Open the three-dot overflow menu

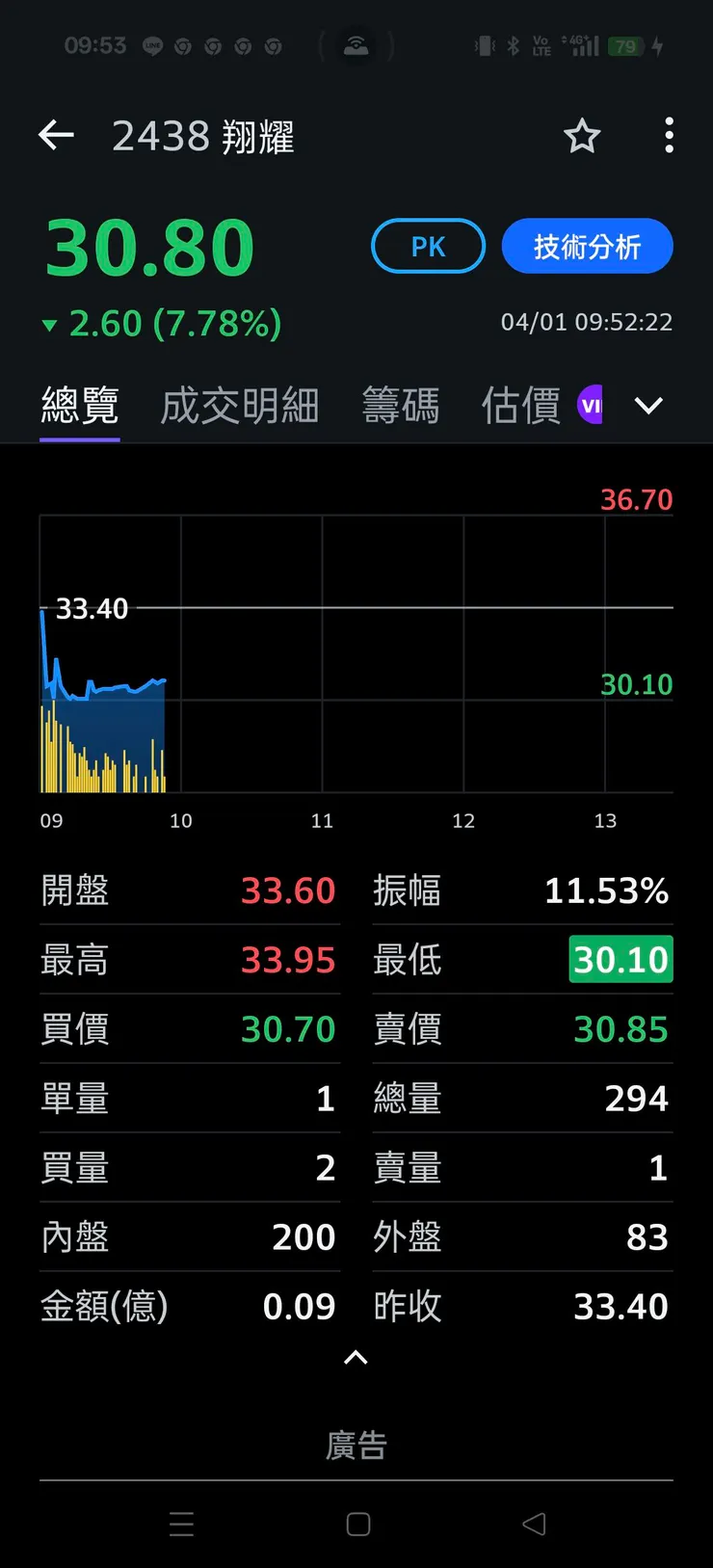[x=669, y=136]
